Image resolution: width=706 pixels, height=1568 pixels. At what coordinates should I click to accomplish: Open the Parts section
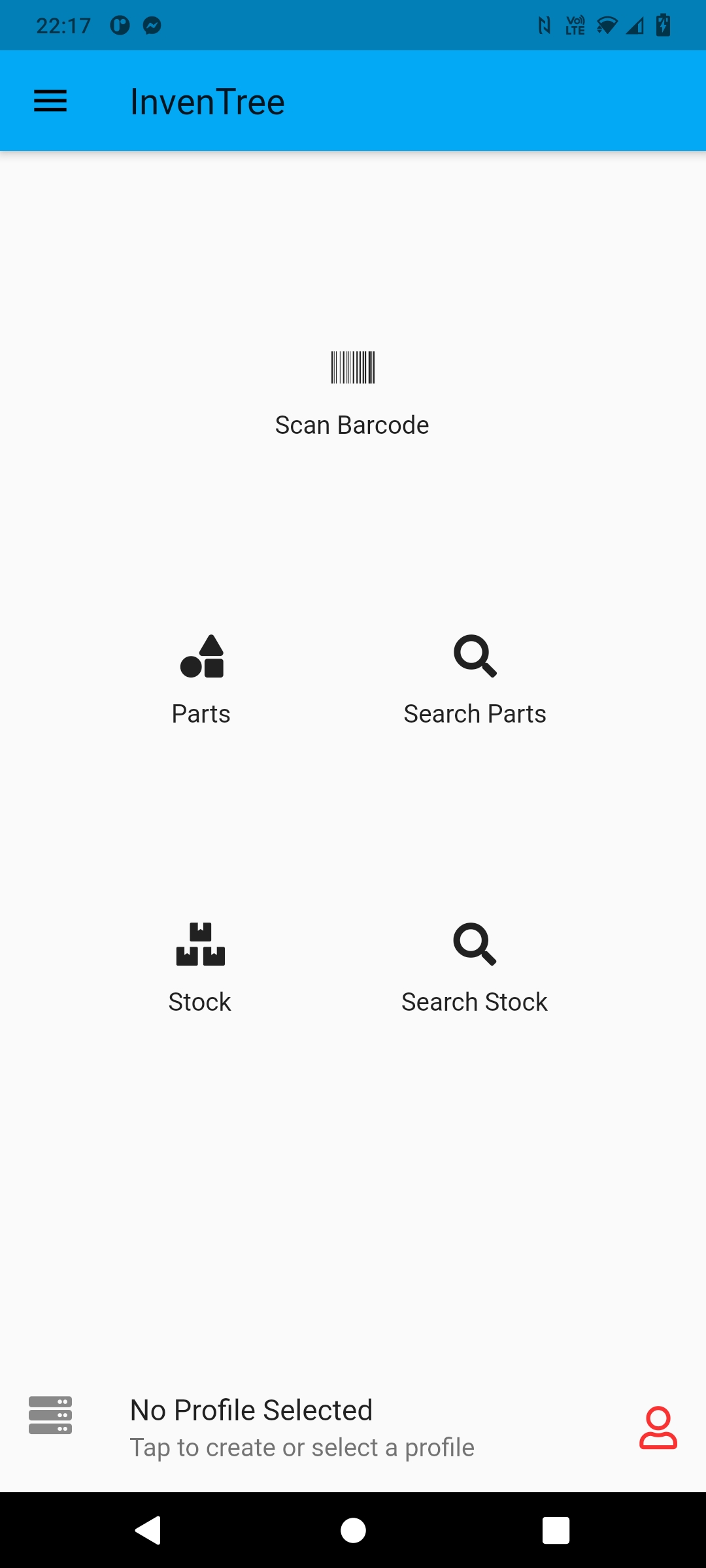point(201,681)
